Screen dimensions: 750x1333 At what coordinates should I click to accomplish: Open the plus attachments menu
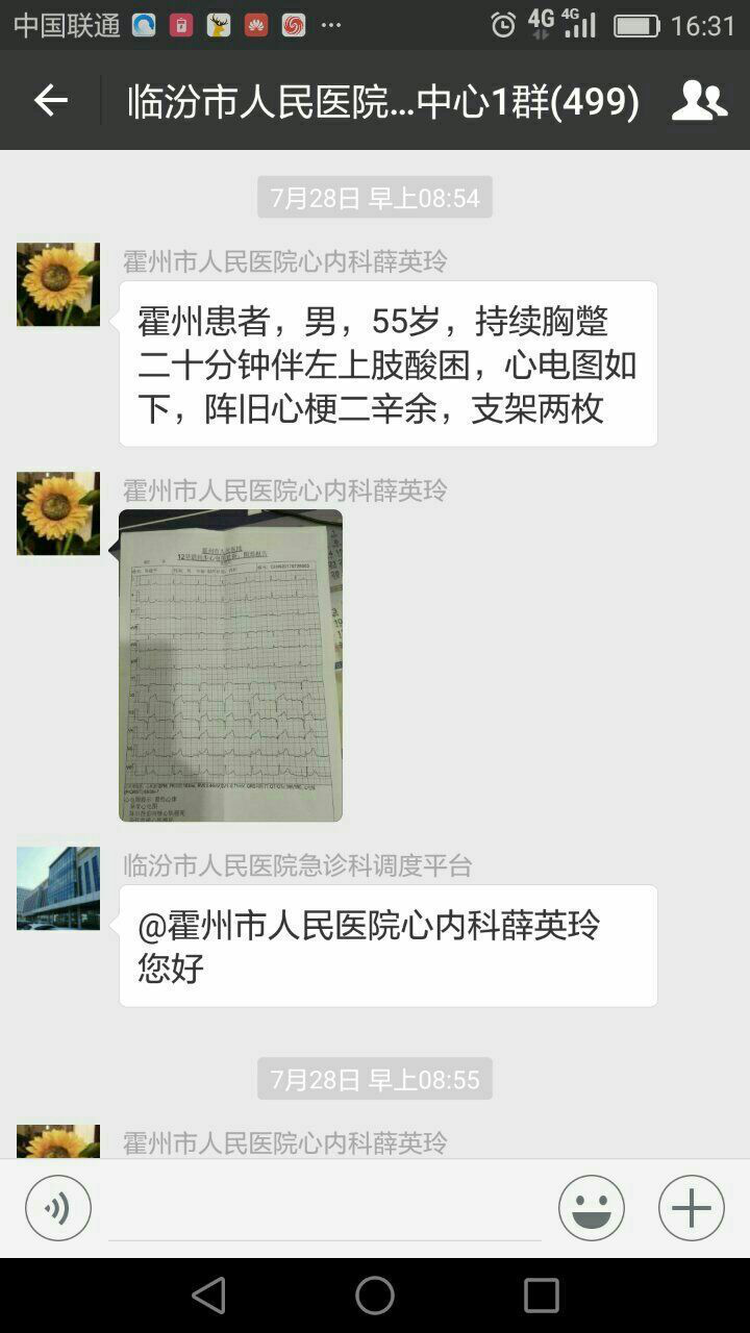click(x=691, y=1208)
